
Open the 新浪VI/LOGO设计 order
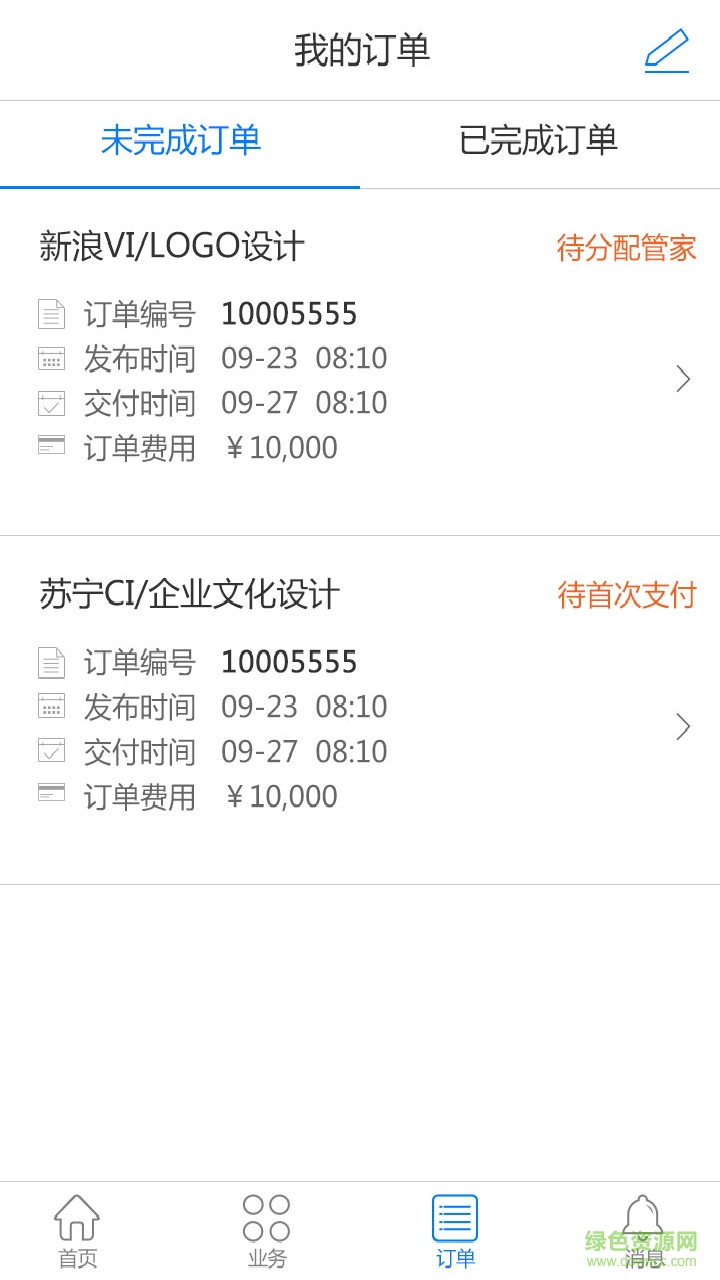pos(360,362)
